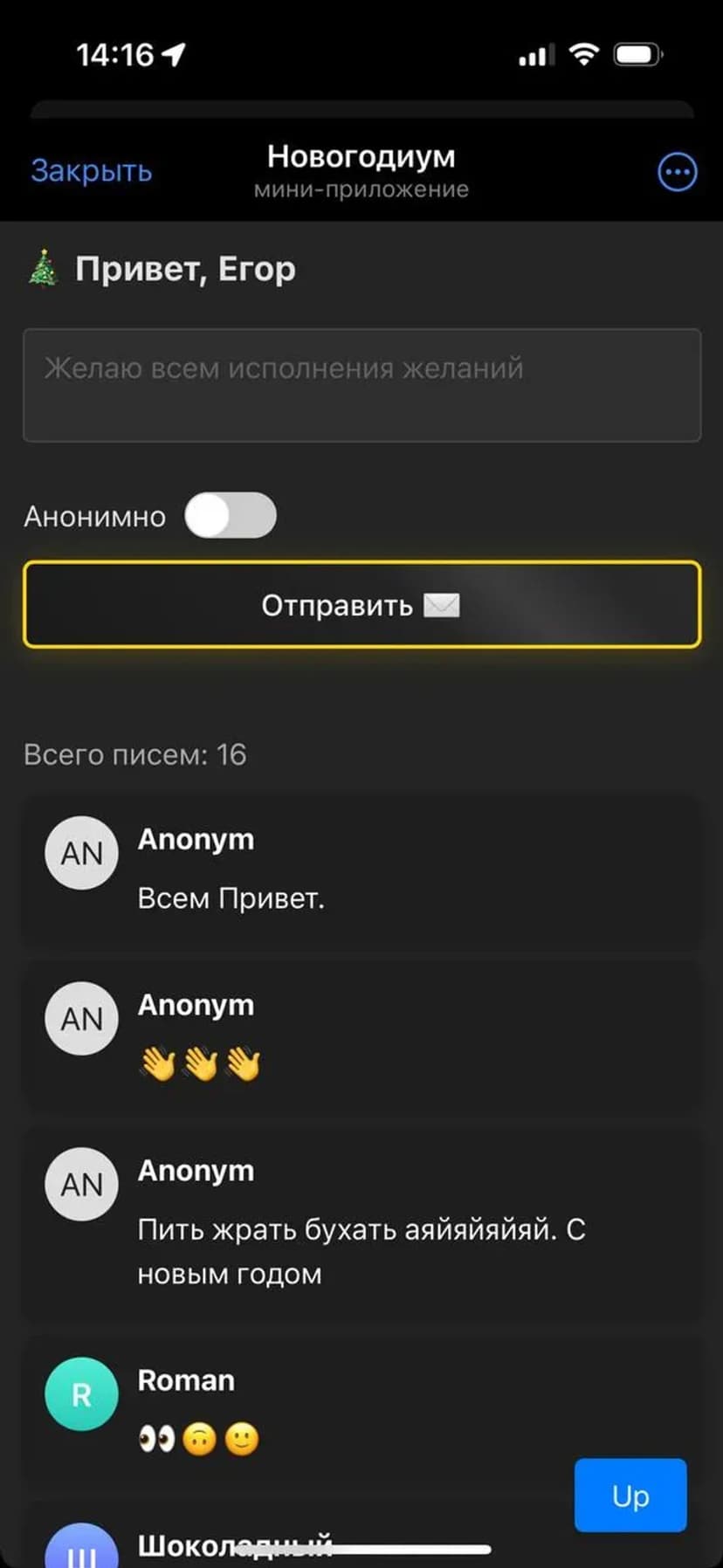
Task: Open the three-dot options menu
Action: [677, 172]
